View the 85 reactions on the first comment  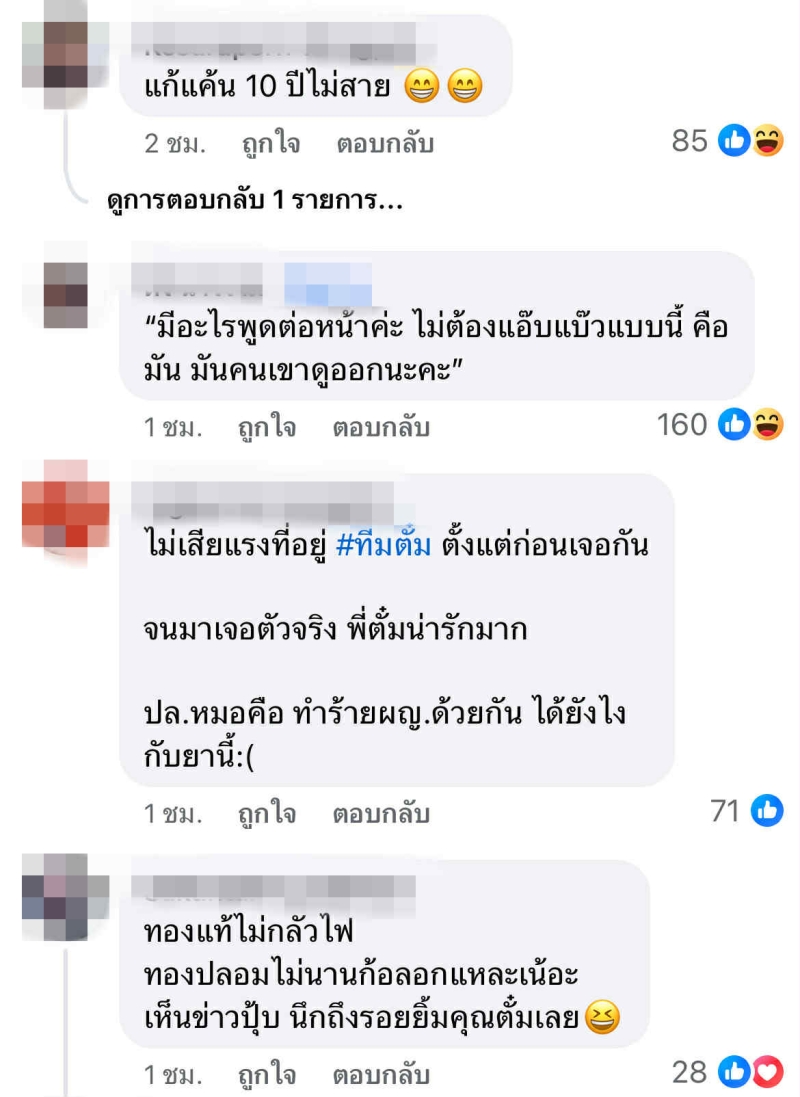tap(727, 142)
